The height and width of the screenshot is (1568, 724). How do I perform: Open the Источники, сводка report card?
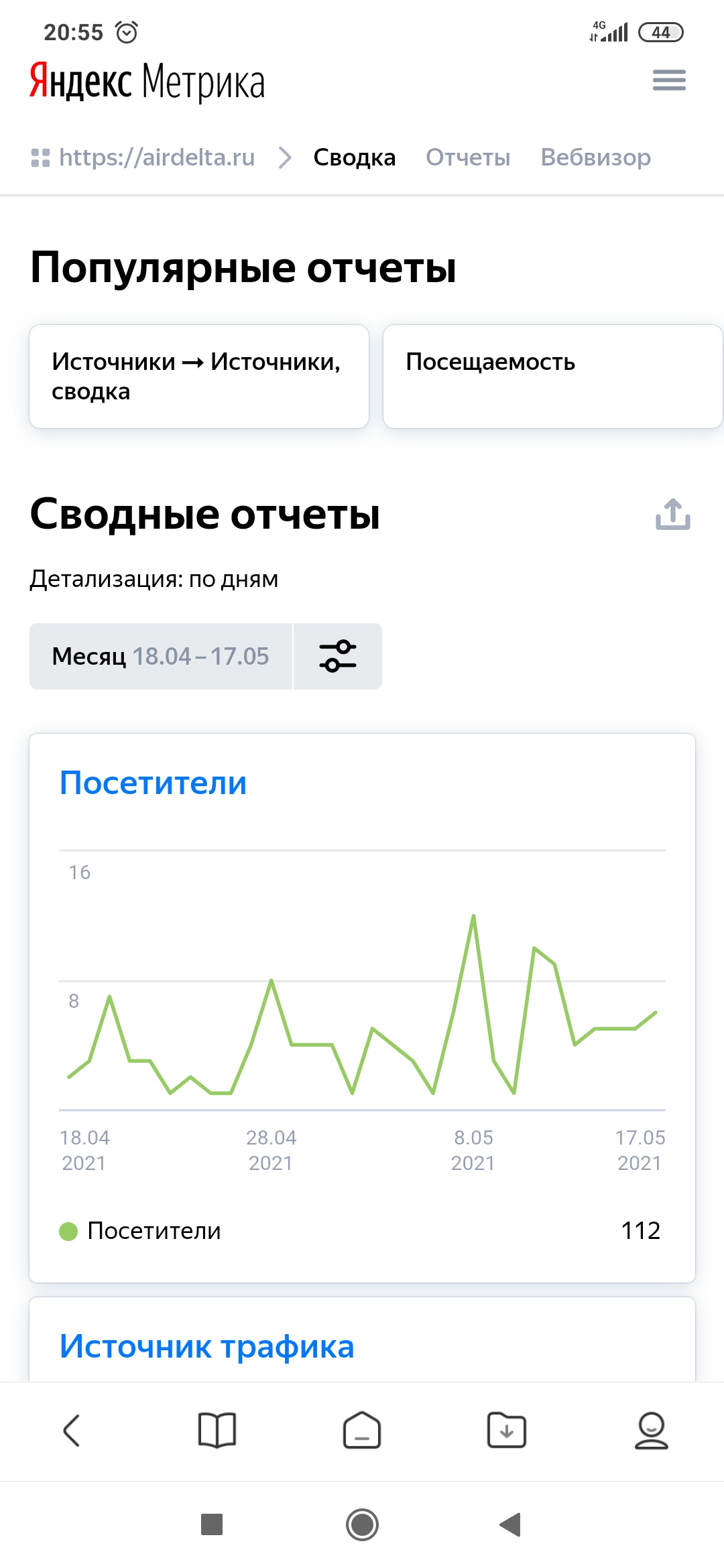199,377
